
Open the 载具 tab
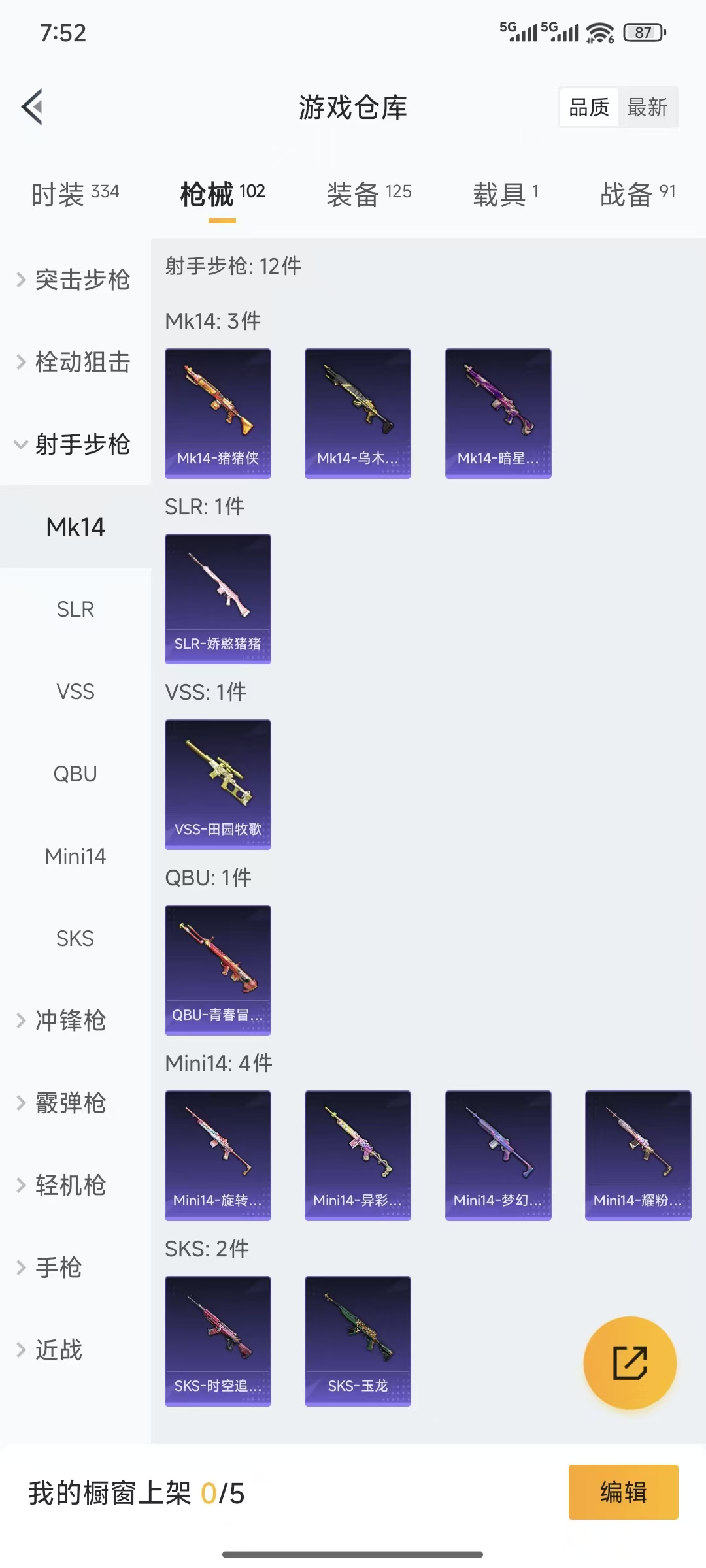(505, 194)
